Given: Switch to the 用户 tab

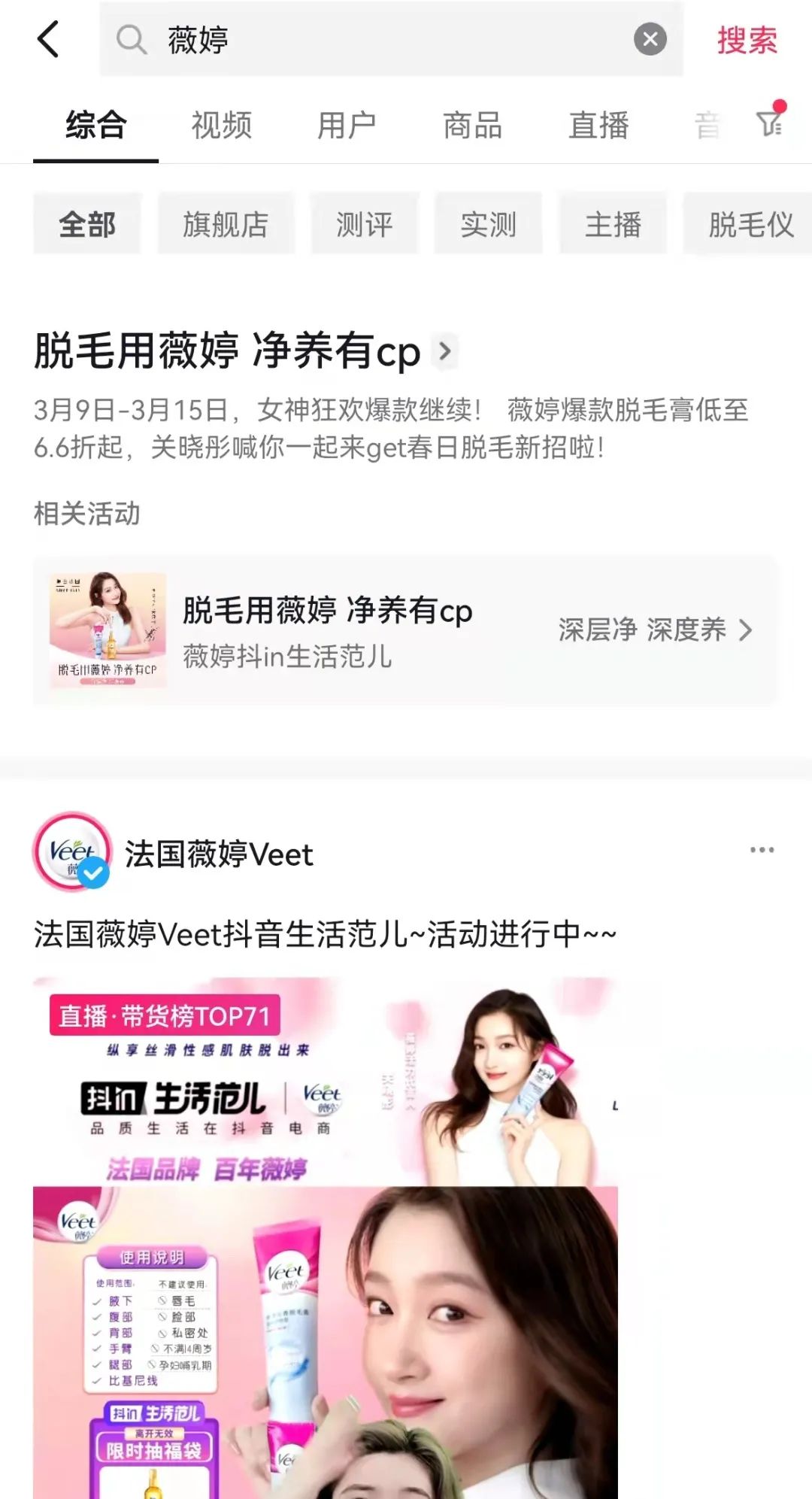Looking at the screenshot, I should click(347, 125).
